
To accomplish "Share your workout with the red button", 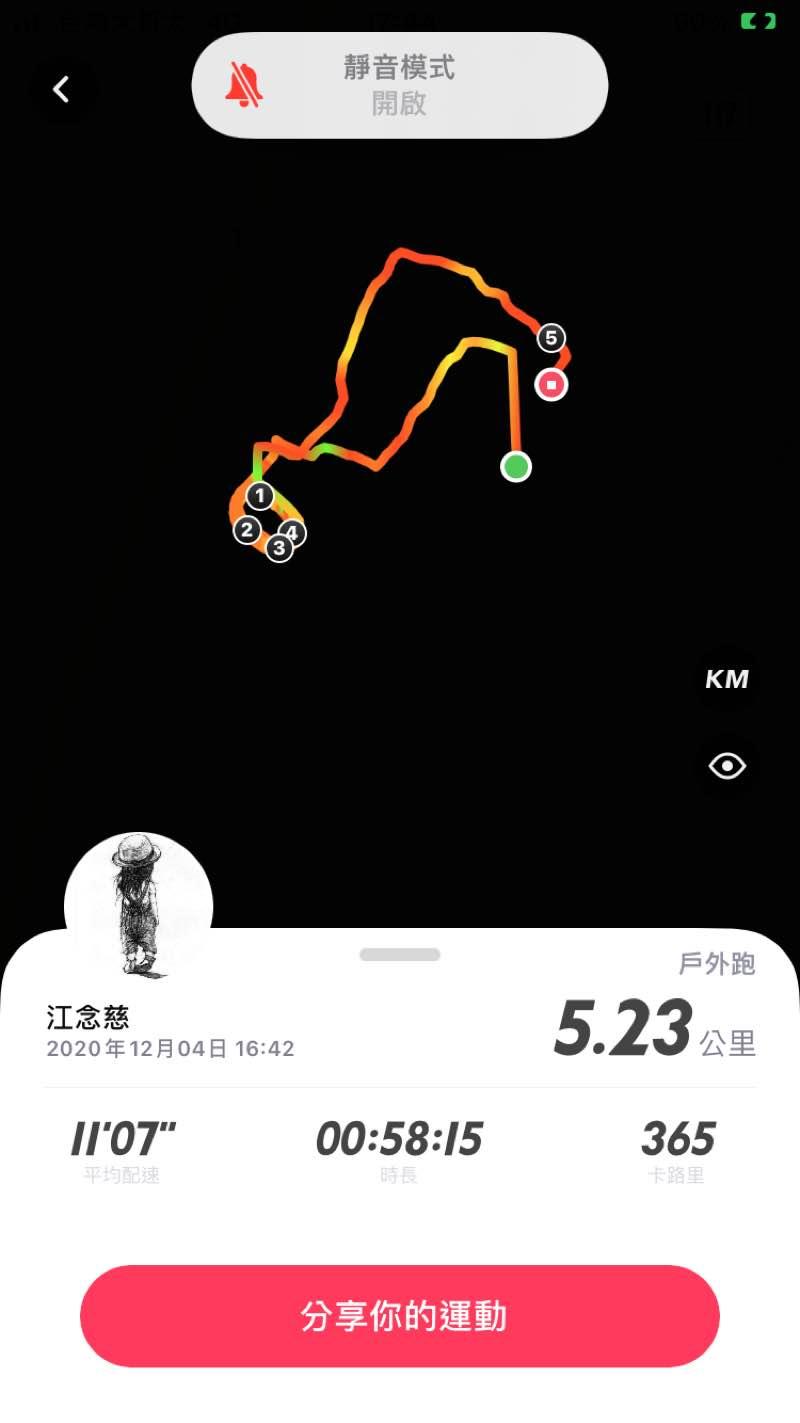I will [400, 1316].
